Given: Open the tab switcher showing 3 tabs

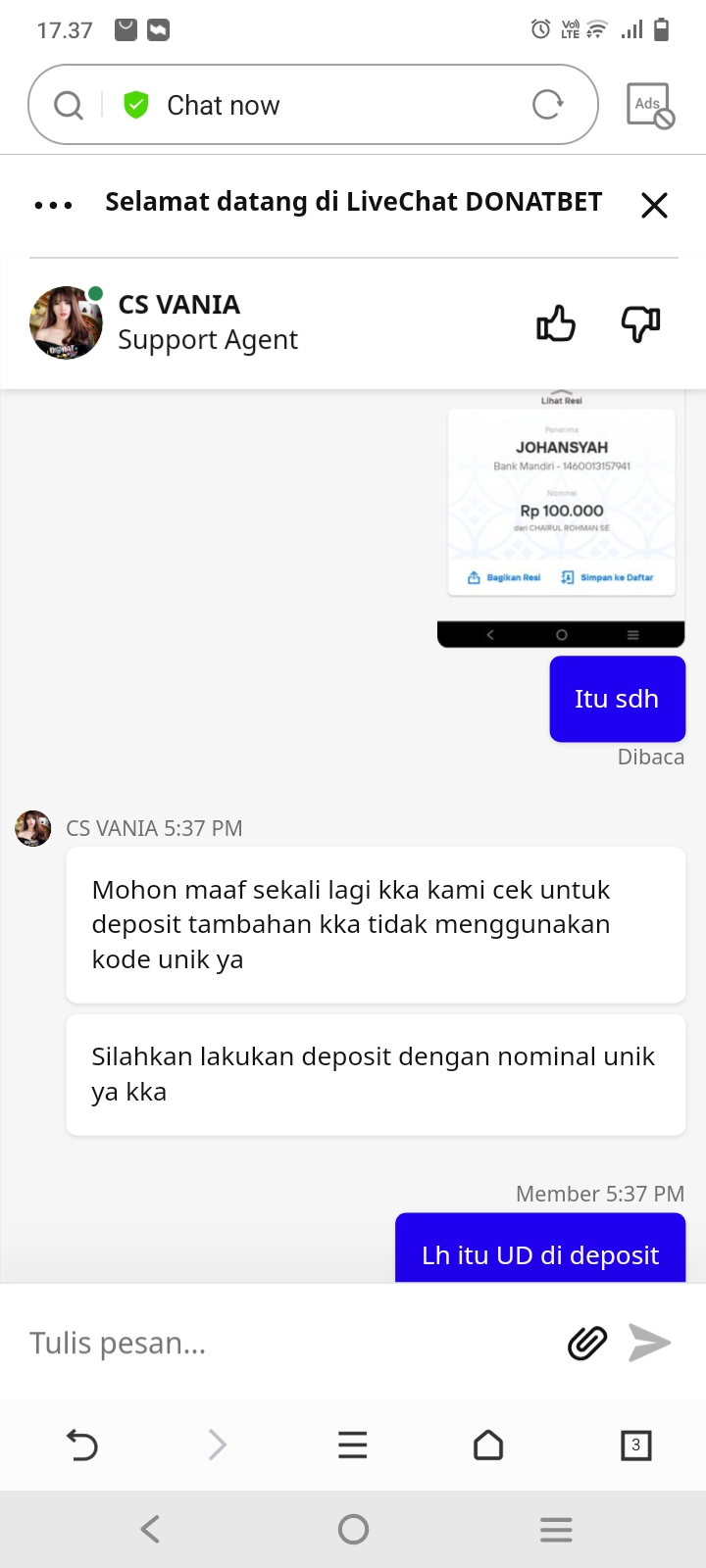Looking at the screenshot, I should (x=635, y=1445).
